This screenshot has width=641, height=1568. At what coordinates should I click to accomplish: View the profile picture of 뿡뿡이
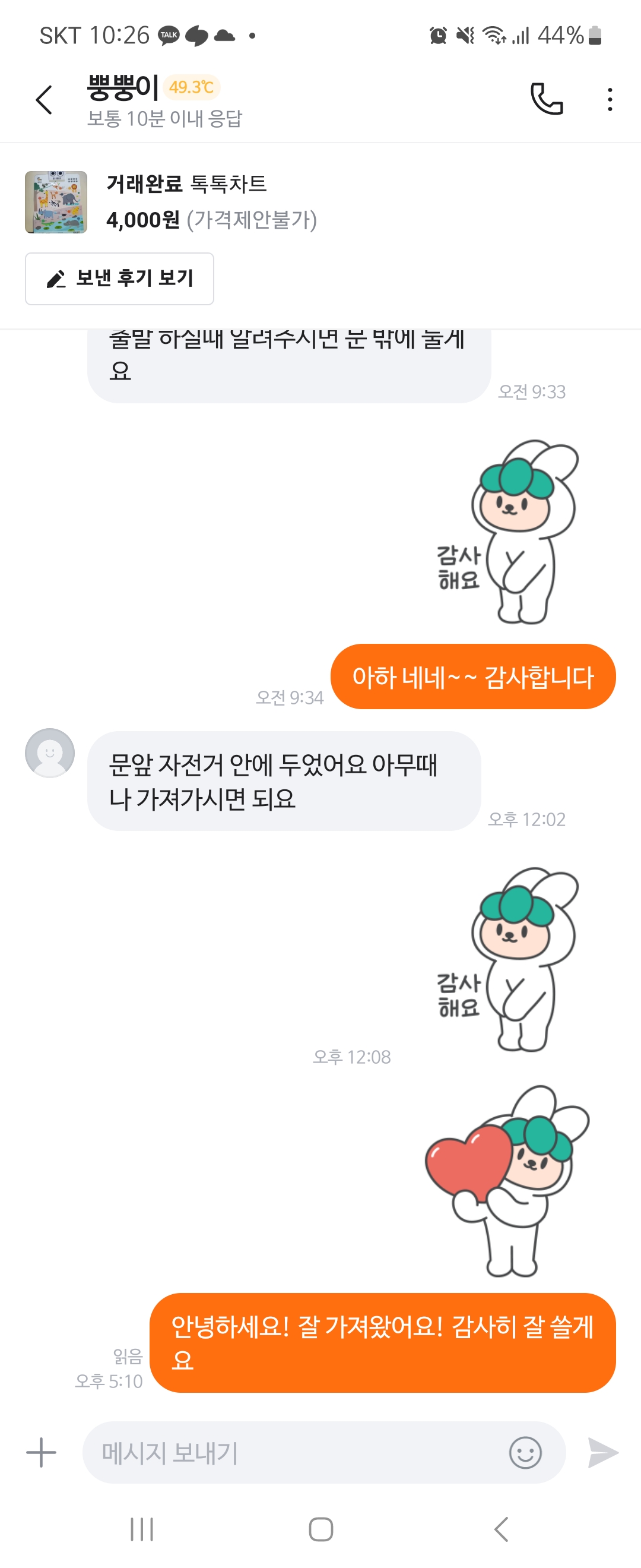point(50,753)
